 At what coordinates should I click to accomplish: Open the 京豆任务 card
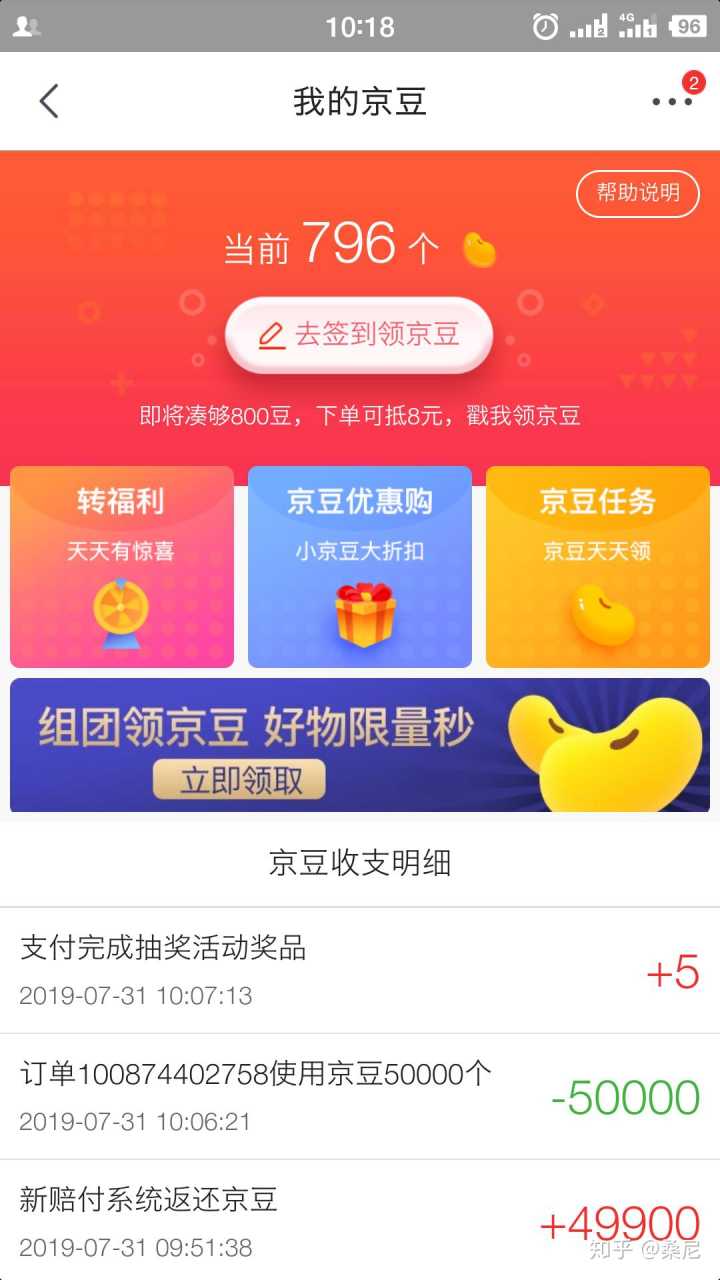coord(598,566)
